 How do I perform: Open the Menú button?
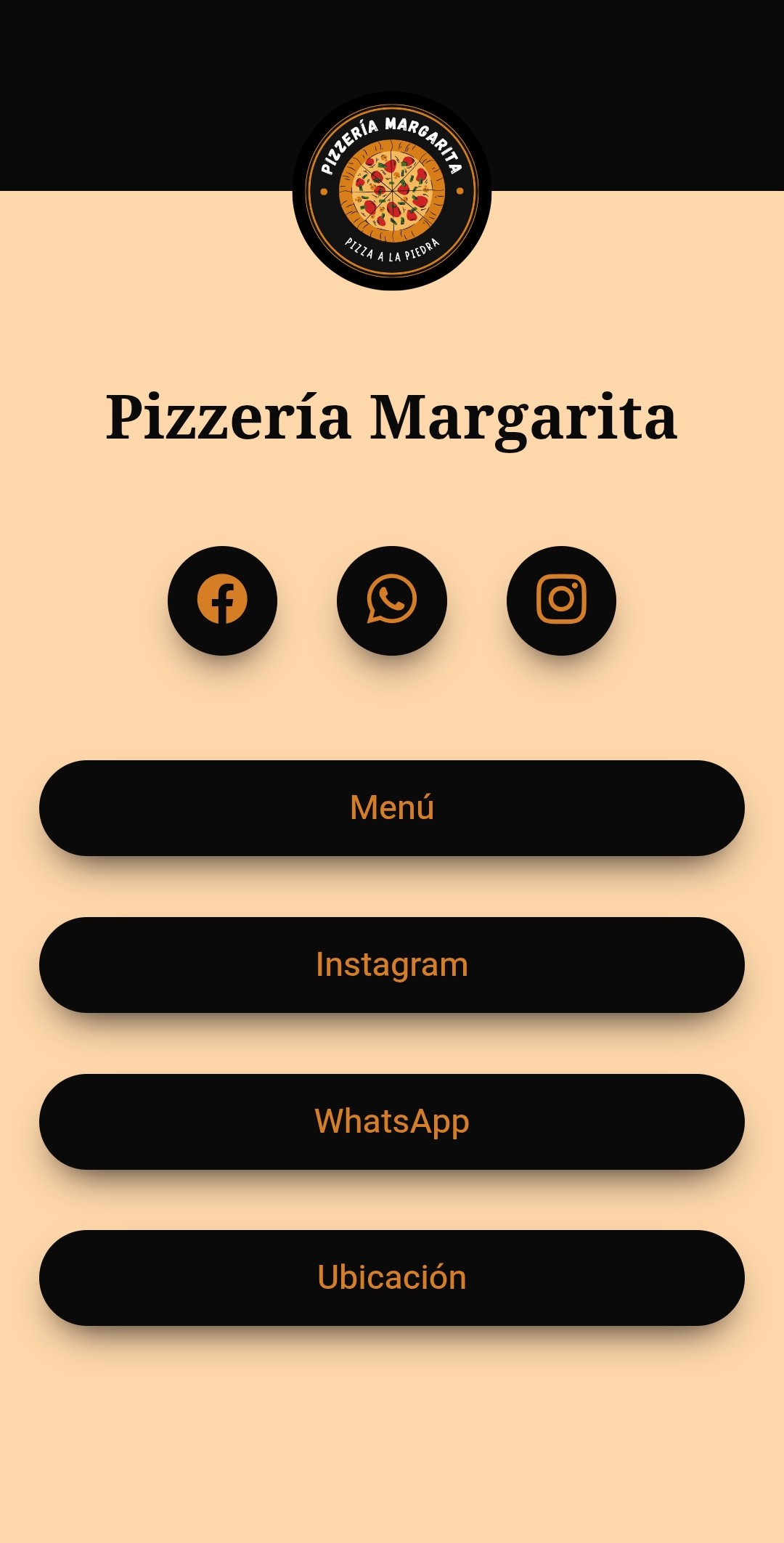(392, 807)
